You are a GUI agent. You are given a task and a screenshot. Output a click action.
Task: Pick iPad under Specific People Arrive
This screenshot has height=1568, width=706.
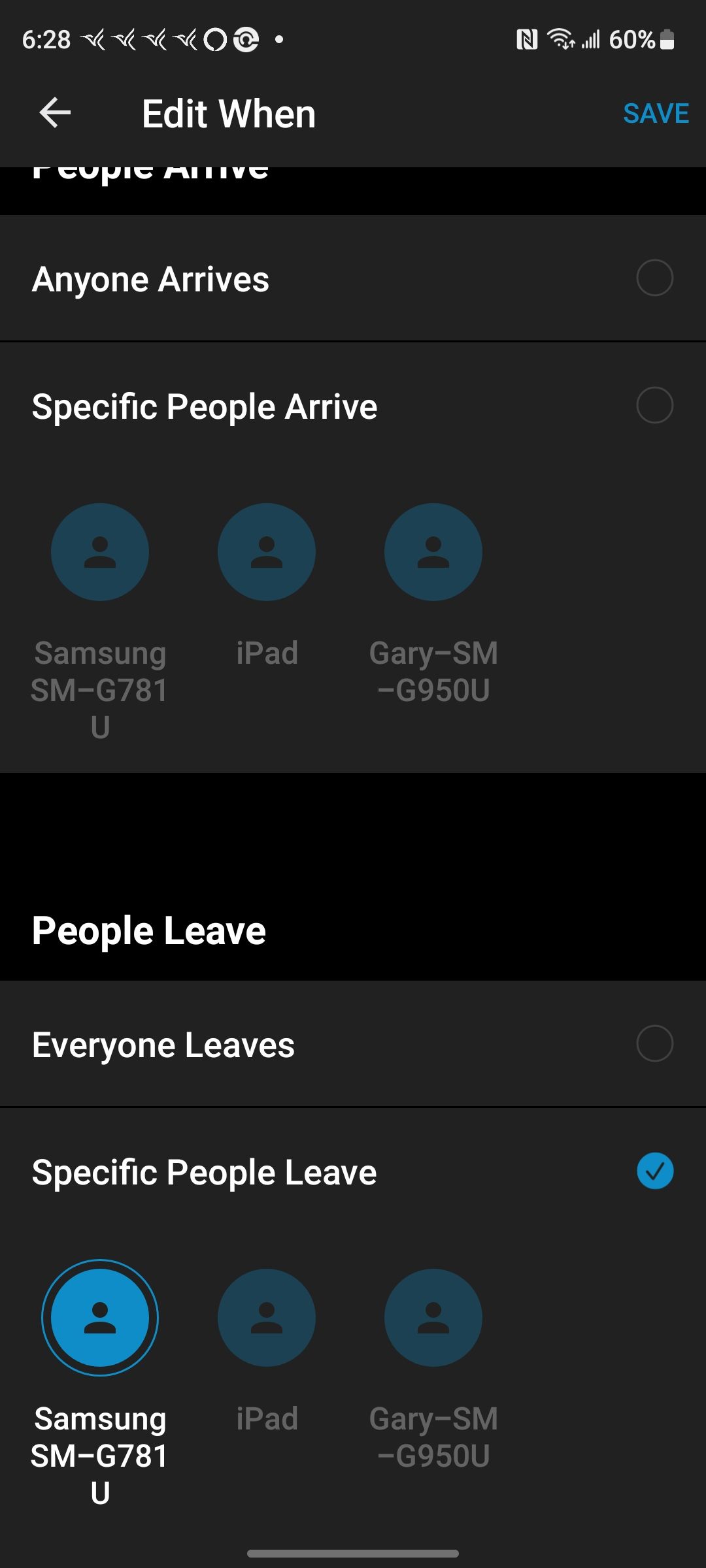[267, 552]
